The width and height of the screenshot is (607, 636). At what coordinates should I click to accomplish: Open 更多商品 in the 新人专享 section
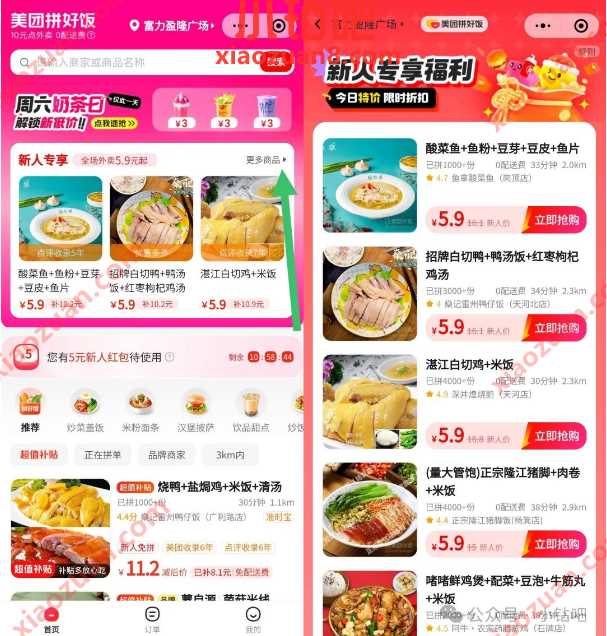point(266,160)
